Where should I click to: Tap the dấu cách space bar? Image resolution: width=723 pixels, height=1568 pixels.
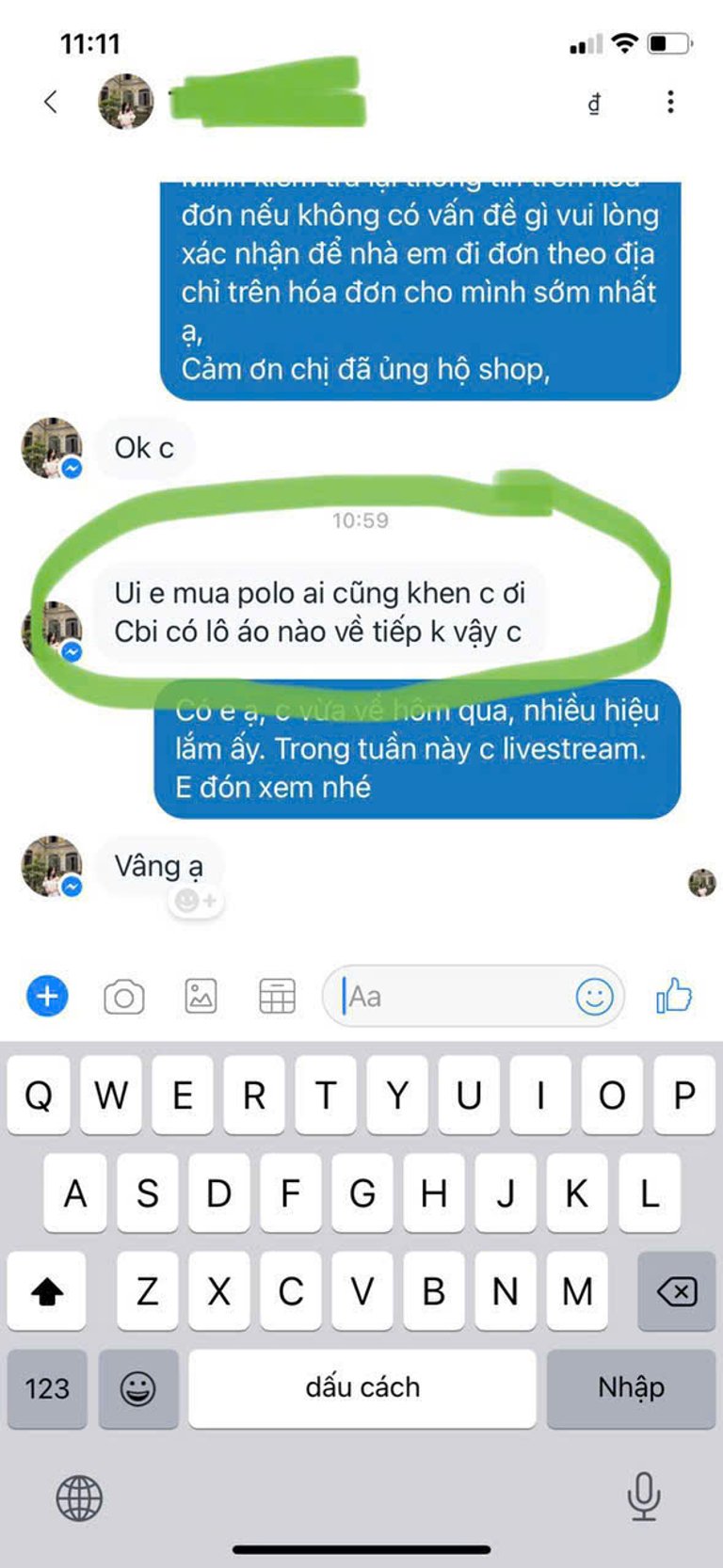tap(362, 1388)
